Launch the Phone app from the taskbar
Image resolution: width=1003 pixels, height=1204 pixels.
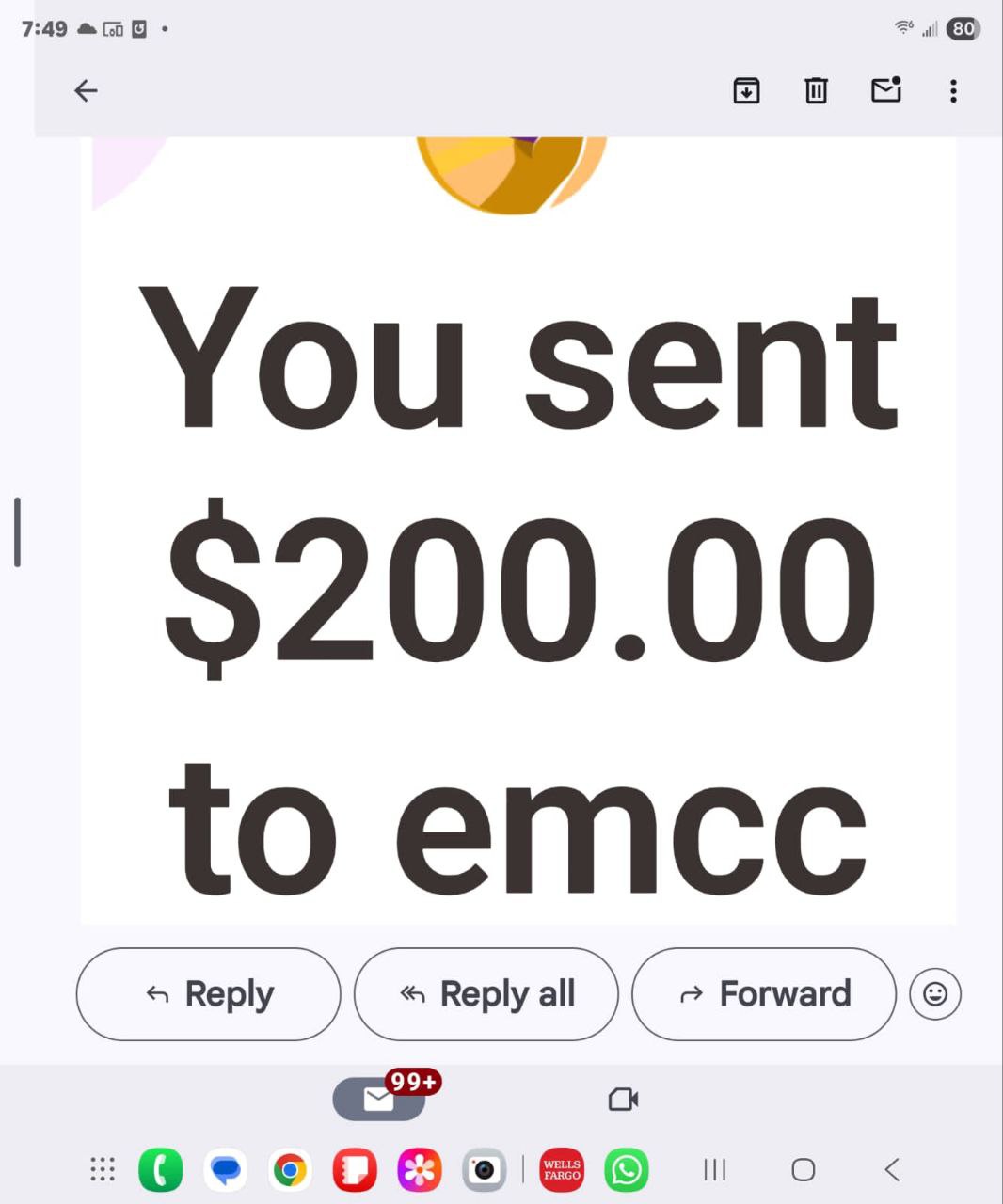(160, 1170)
